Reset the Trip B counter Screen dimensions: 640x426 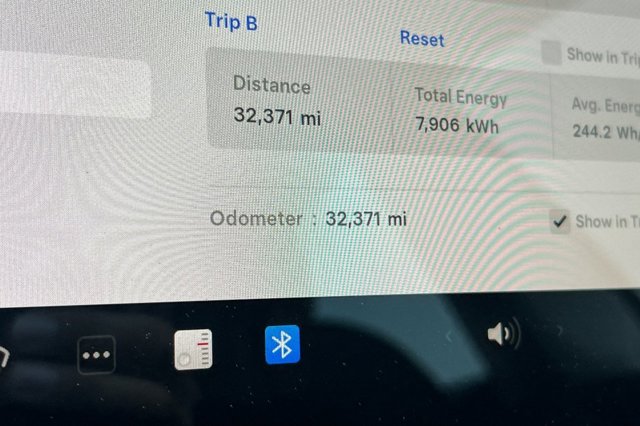(421, 38)
